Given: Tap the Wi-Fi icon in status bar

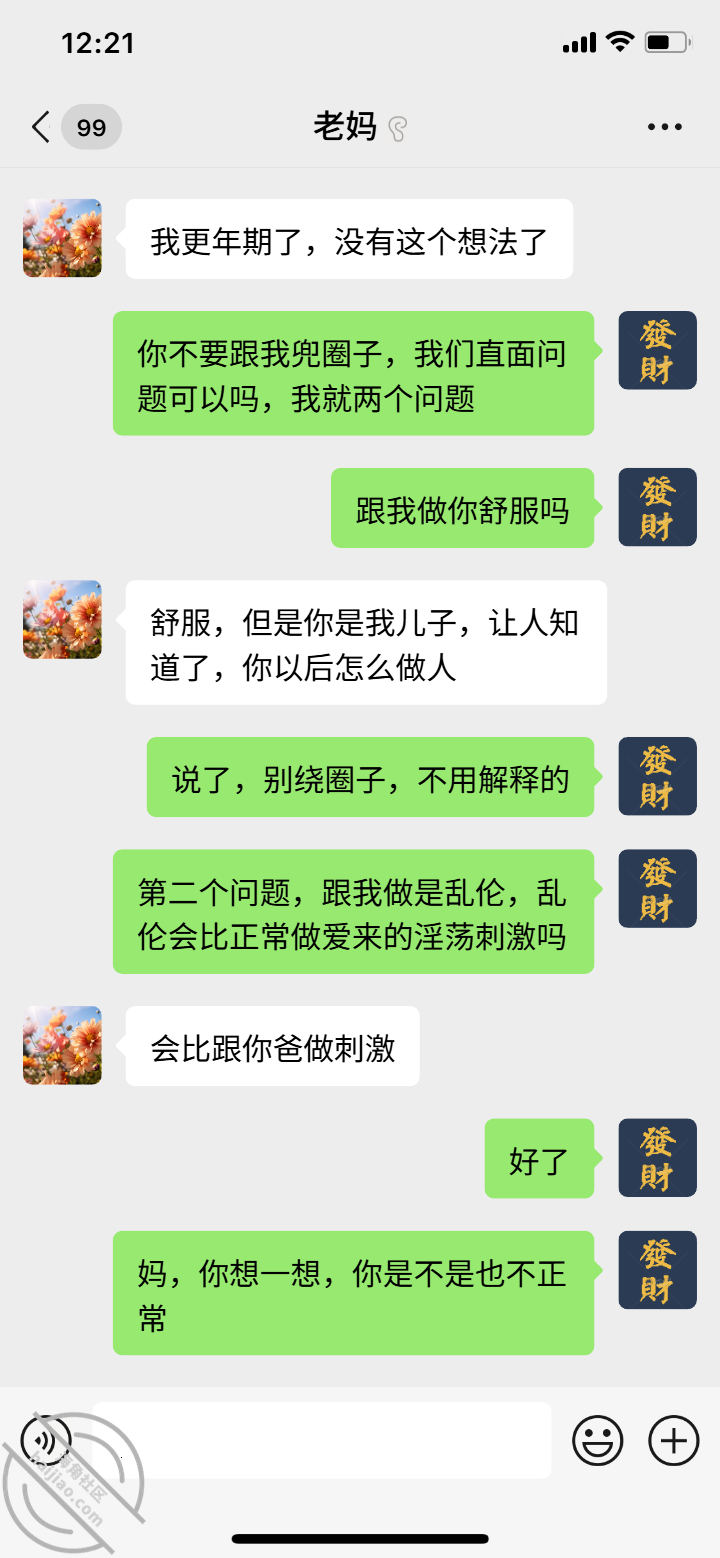Looking at the screenshot, I should 619,41.
